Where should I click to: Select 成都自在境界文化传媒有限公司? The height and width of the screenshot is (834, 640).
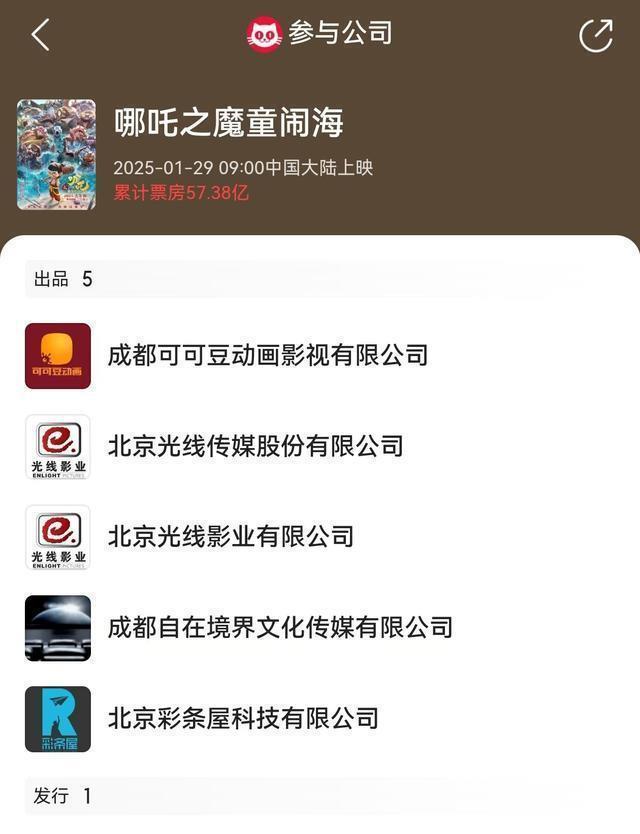pyautogui.click(x=280, y=628)
